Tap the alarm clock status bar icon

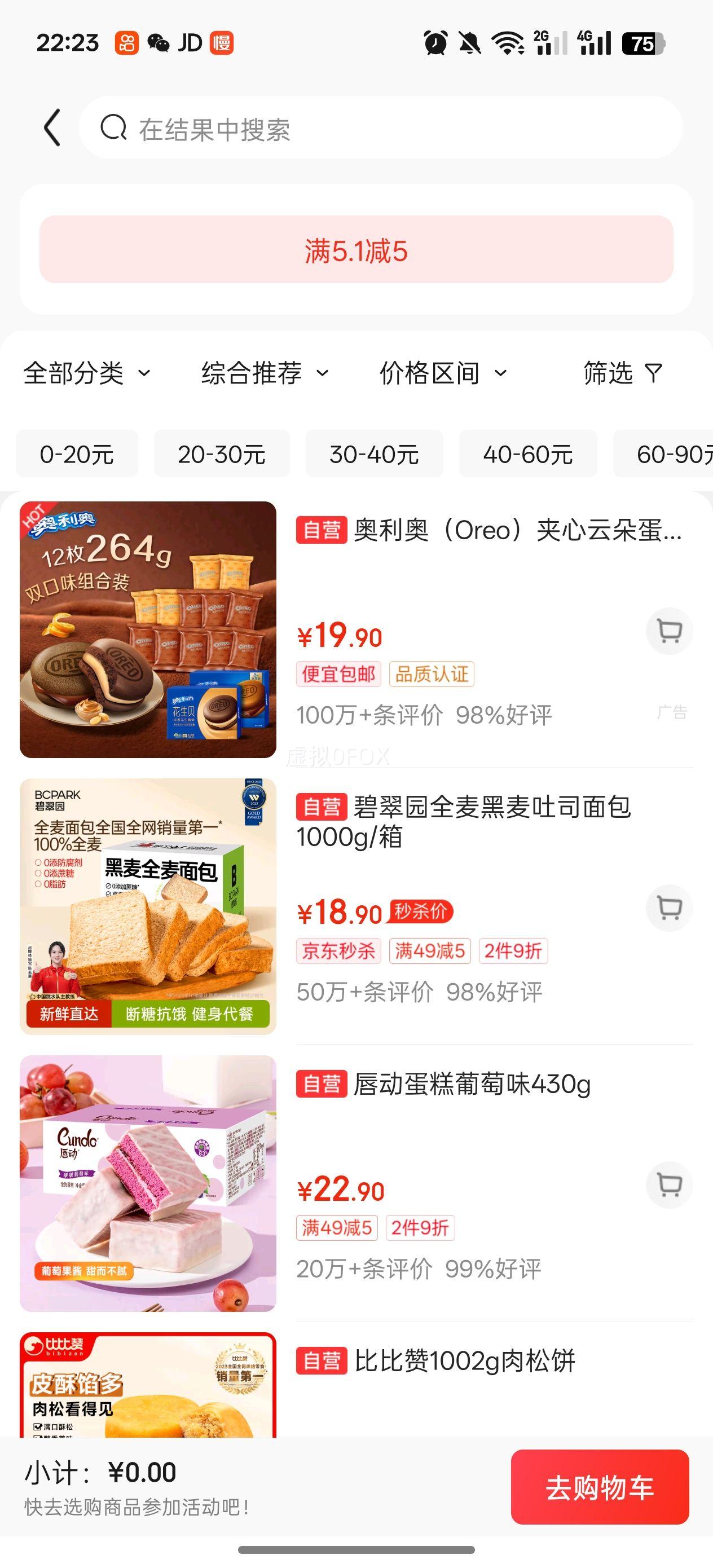434,44
